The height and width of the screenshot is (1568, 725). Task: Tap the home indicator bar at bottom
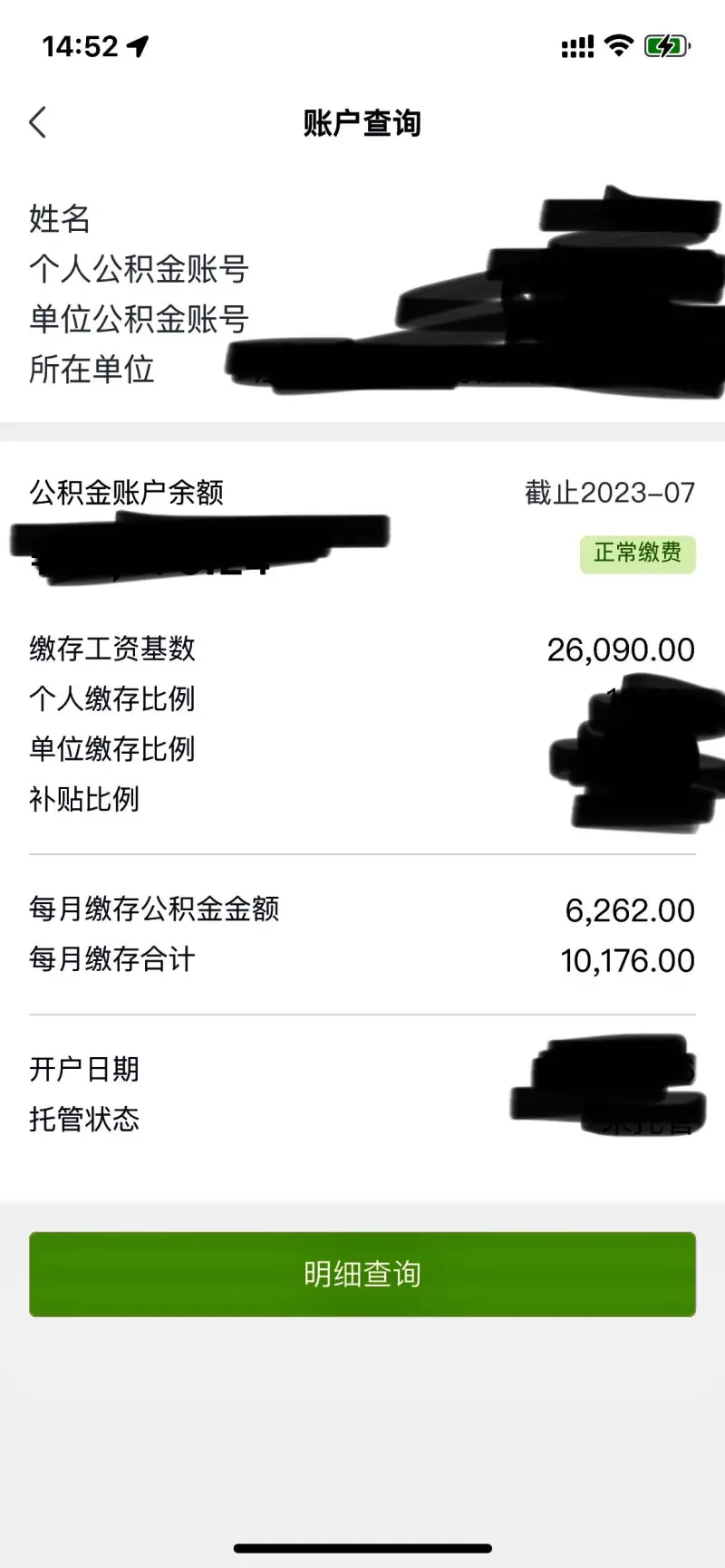pyautogui.click(x=362, y=1546)
